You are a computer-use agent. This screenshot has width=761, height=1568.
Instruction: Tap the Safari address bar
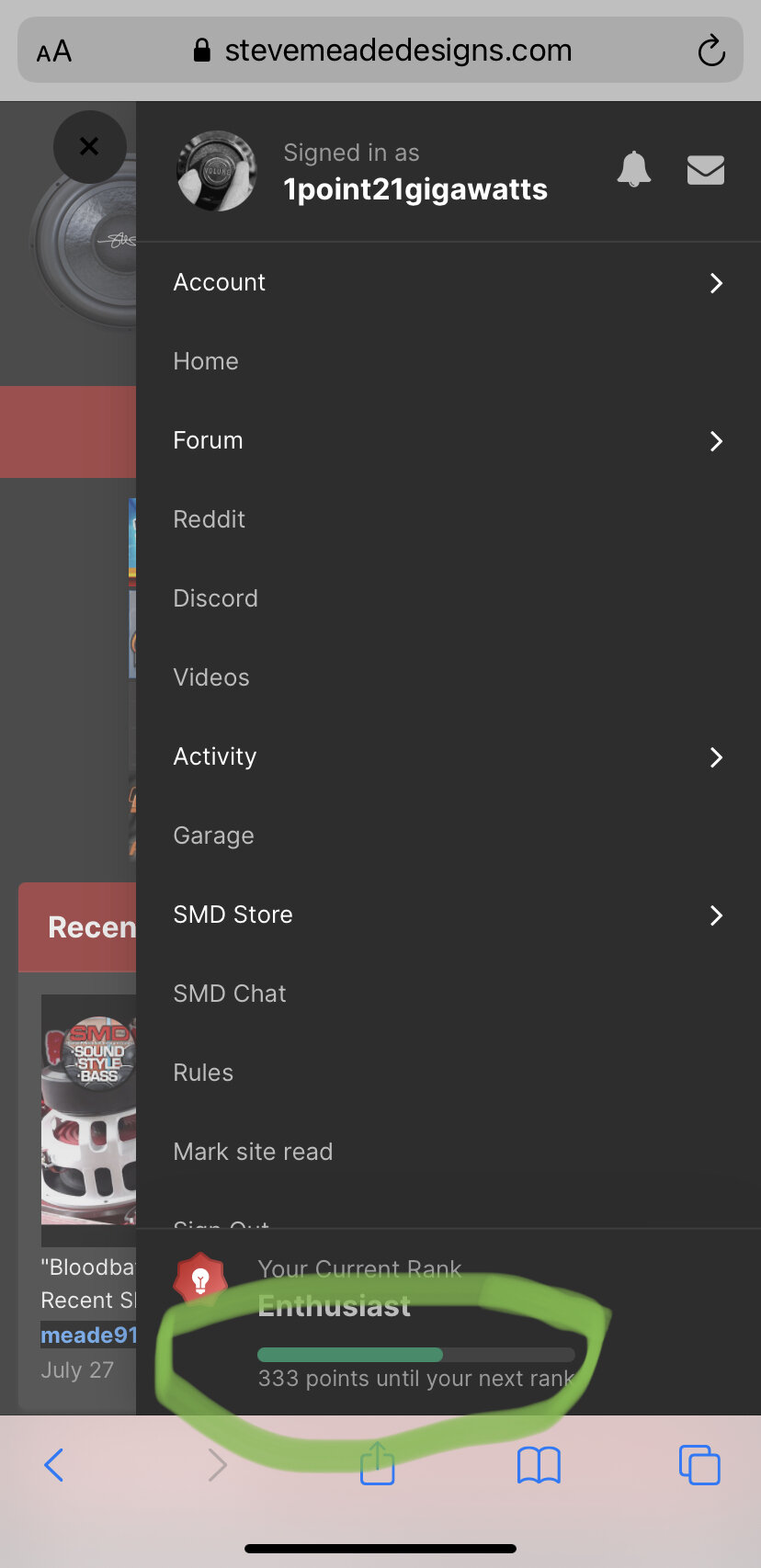pos(380,50)
